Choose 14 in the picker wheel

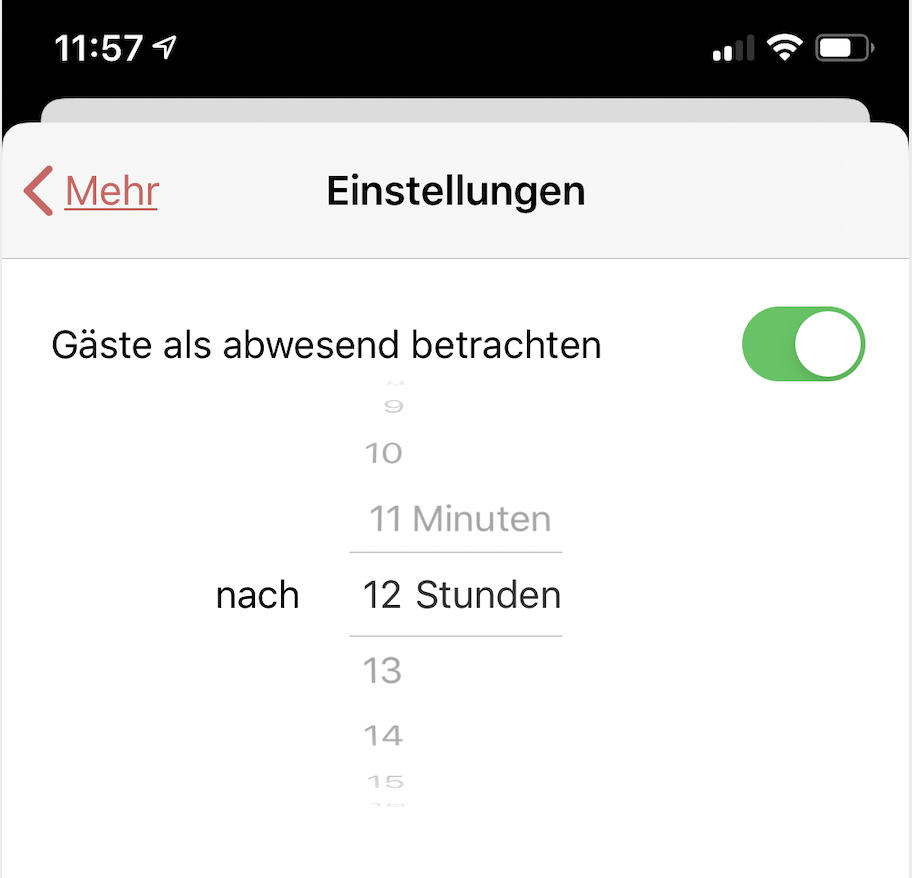[383, 736]
